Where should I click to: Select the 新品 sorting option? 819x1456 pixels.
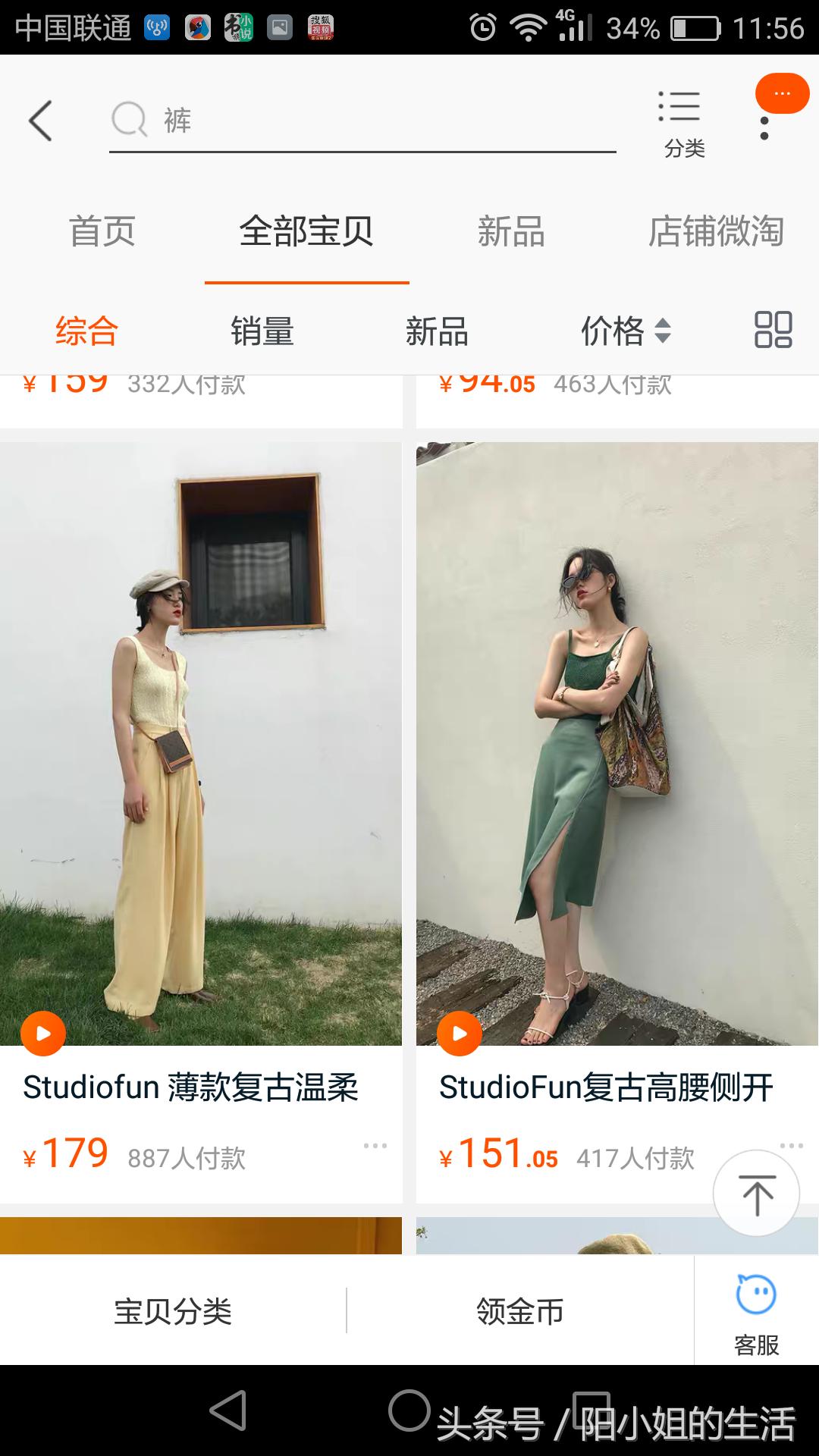point(435,331)
